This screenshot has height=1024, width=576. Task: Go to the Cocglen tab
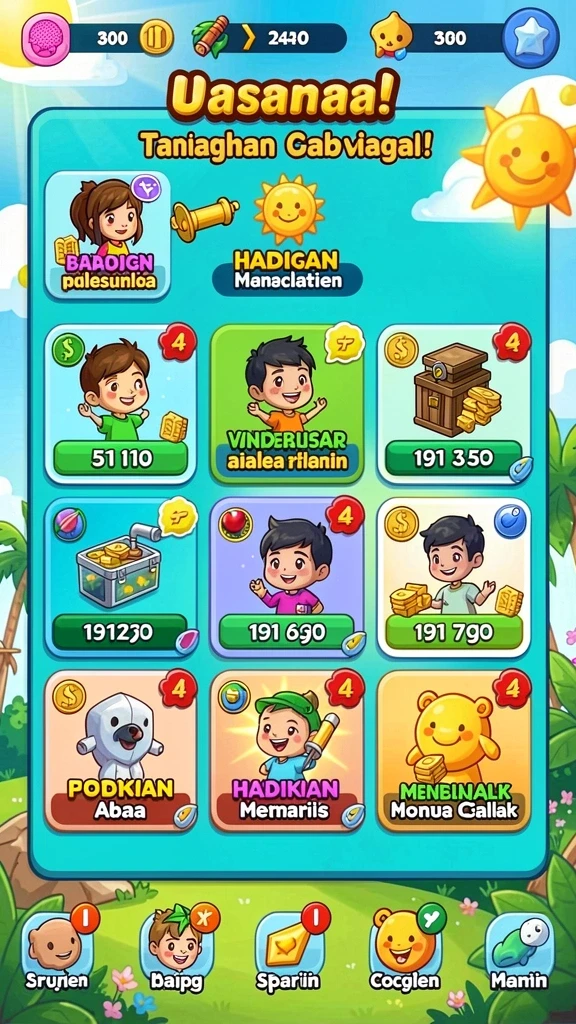[405, 952]
